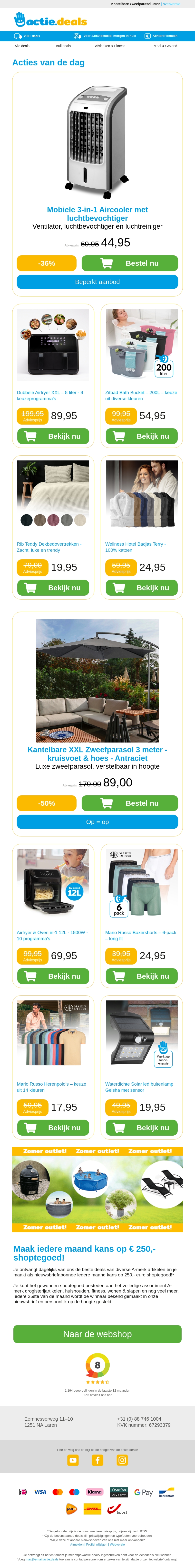Open the Mooi & Gezond category
This screenshot has width=195, height=1568.
(165, 46)
